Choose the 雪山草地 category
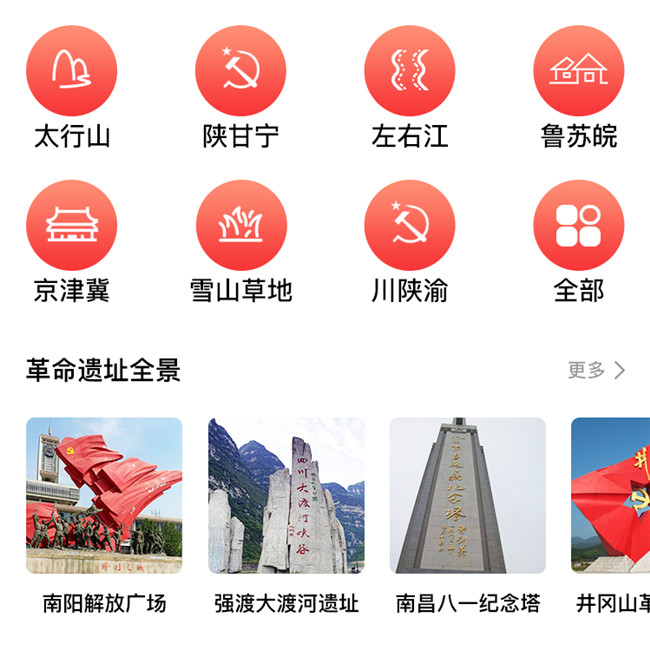Image resolution: width=650 pixels, height=650 pixels. (x=241, y=226)
